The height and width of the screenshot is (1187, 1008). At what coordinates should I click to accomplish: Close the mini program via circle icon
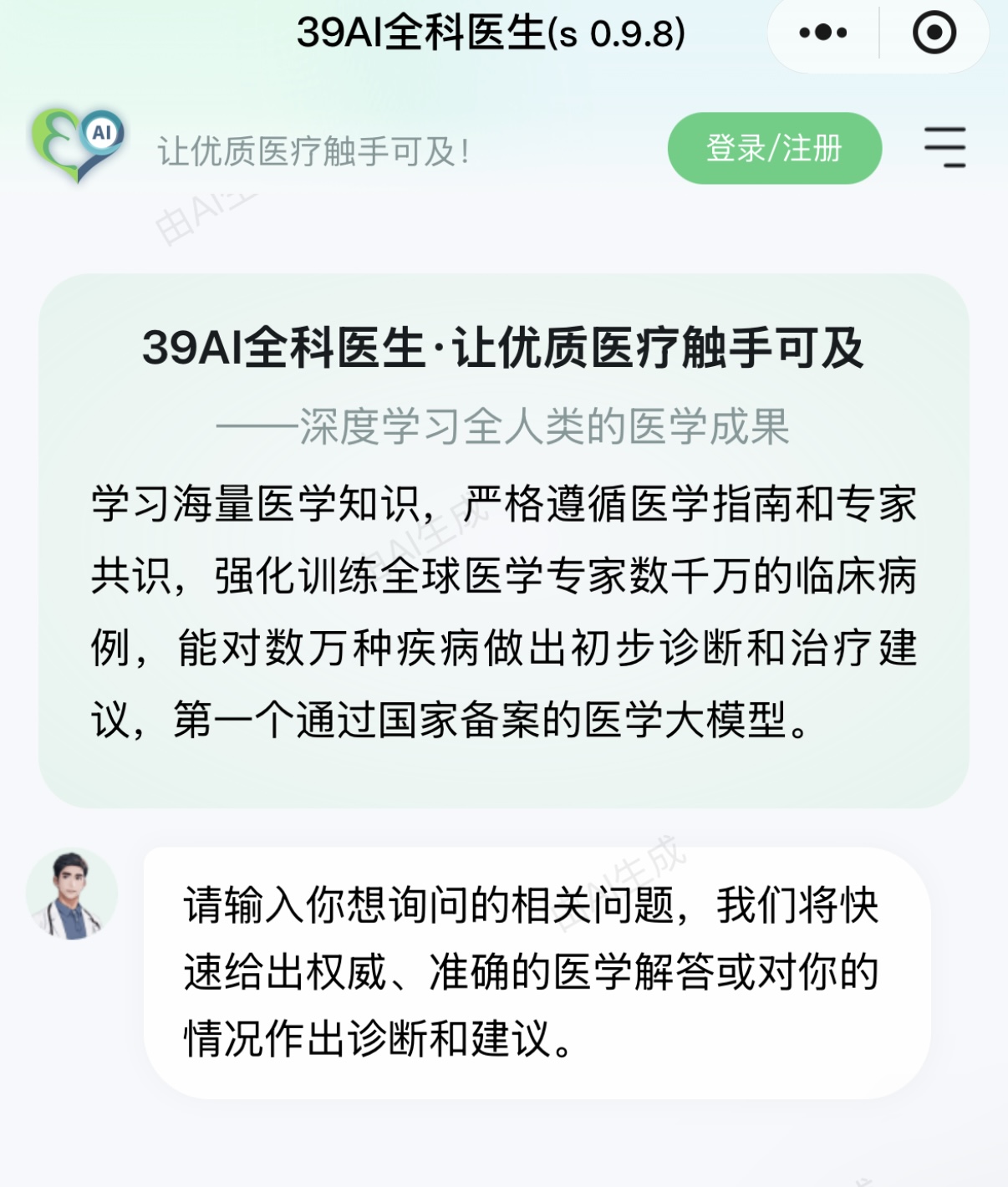click(x=934, y=33)
